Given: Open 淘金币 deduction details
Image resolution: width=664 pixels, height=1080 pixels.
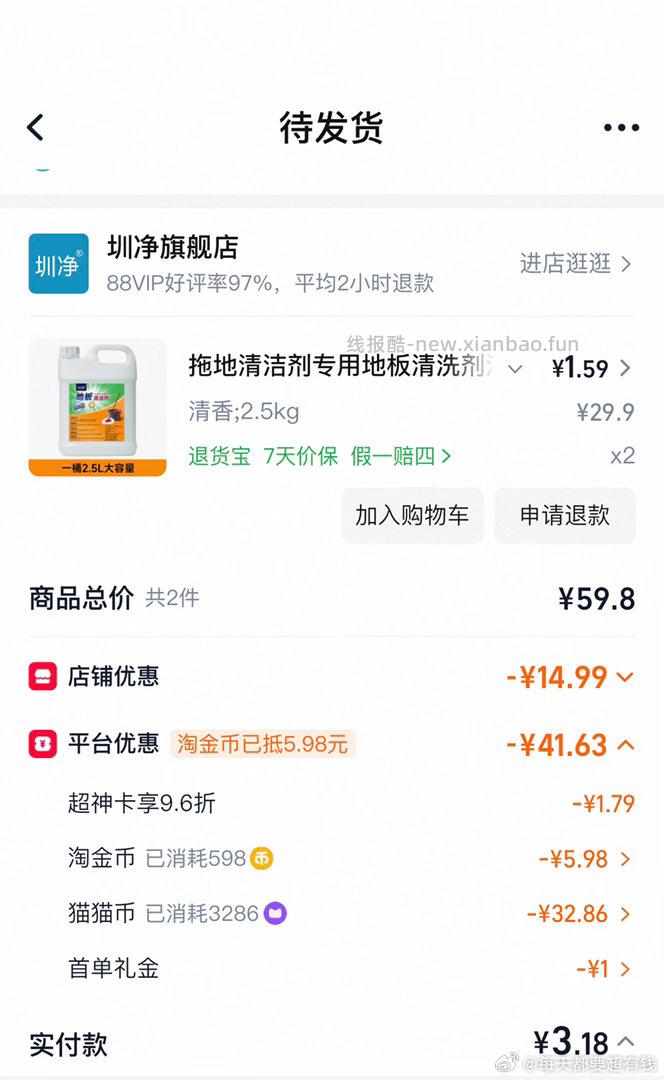Looking at the screenshot, I should 625,858.
